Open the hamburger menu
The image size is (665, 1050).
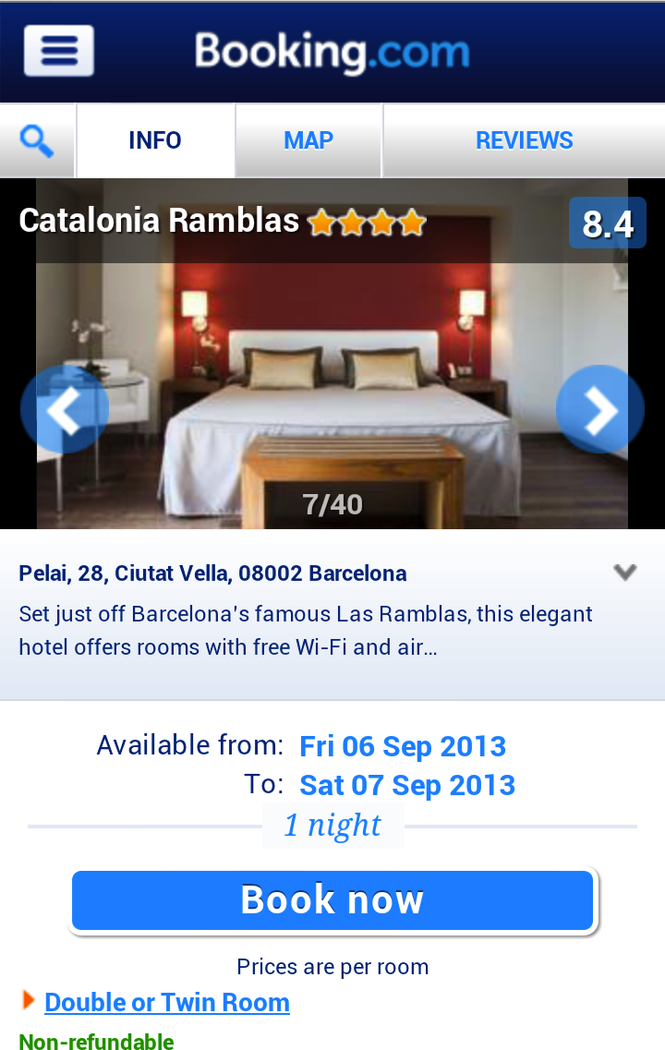pyautogui.click(x=58, y=50)
